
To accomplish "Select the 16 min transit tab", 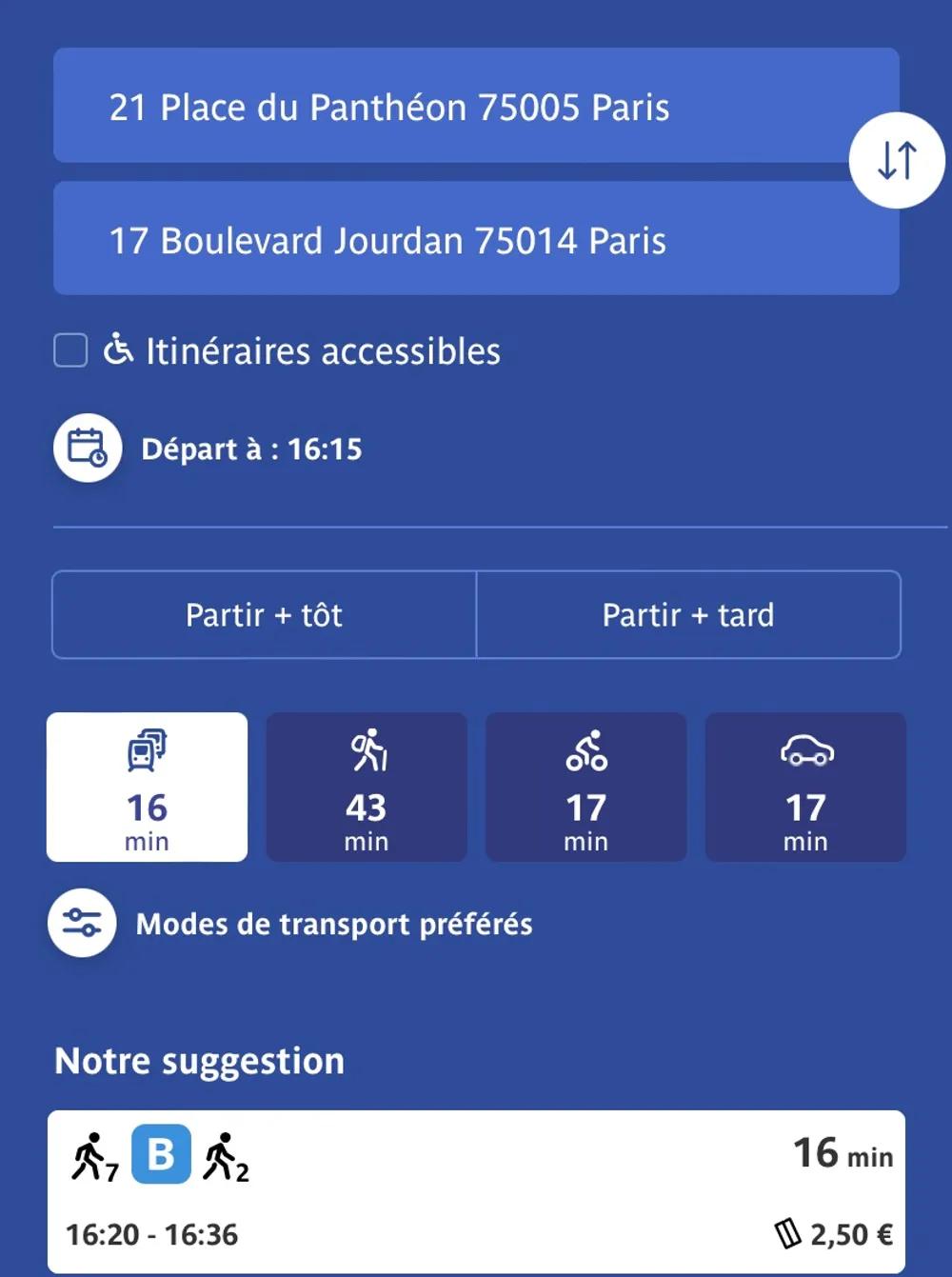I will (146, 787).
